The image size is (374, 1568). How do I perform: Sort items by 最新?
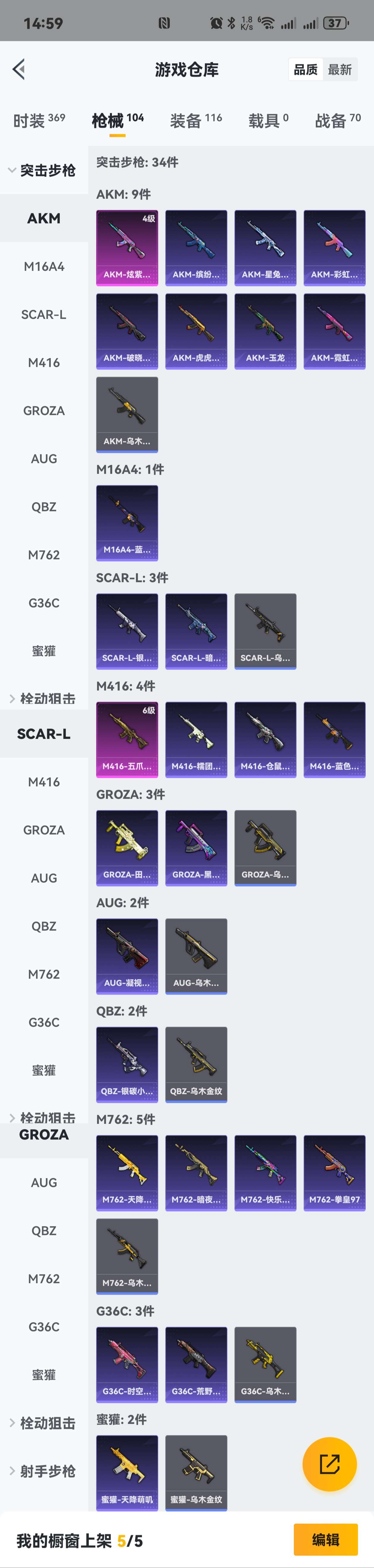(x=339, y=70)
